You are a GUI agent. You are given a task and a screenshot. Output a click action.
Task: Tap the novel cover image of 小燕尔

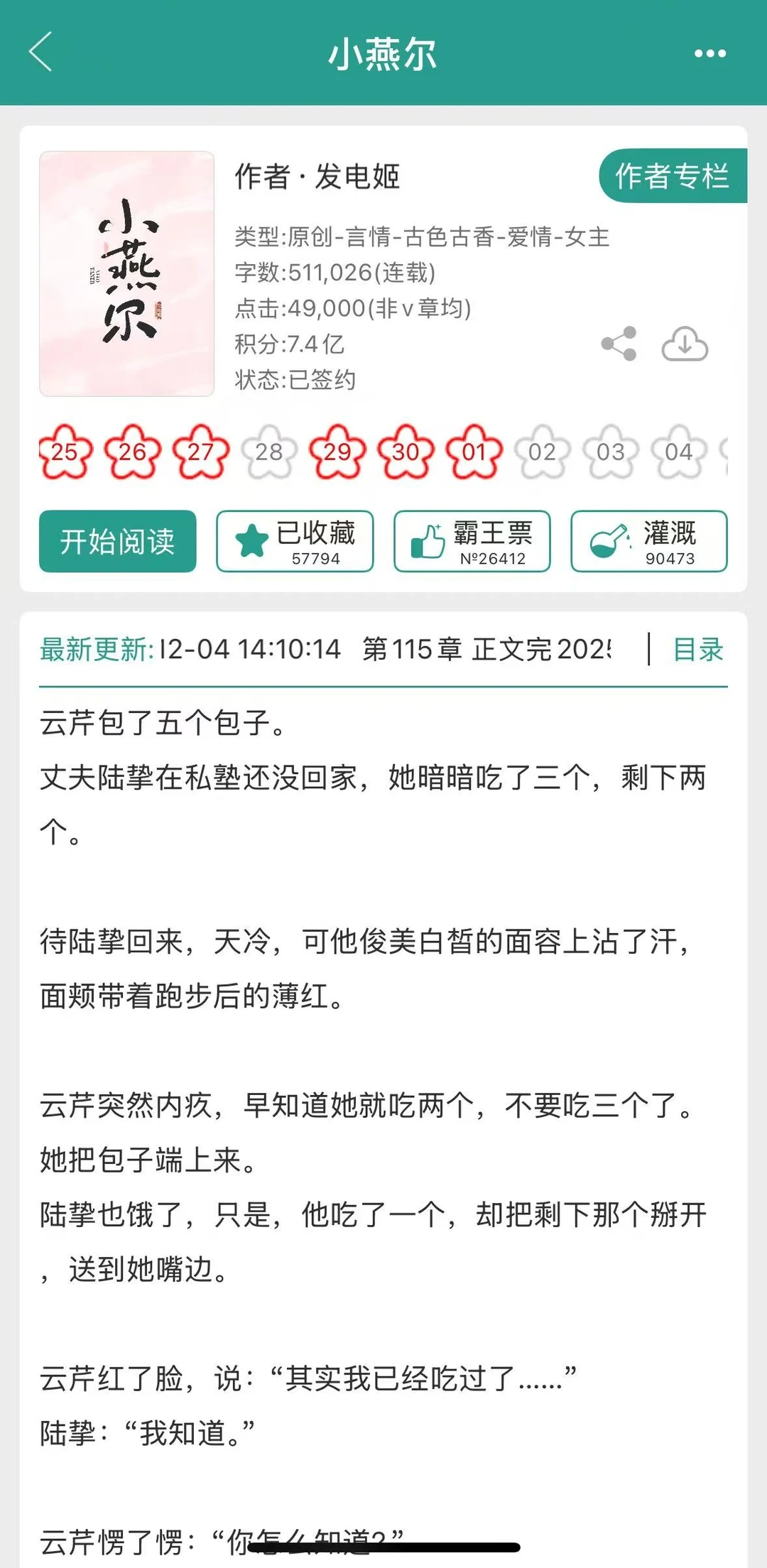[128, 273]
